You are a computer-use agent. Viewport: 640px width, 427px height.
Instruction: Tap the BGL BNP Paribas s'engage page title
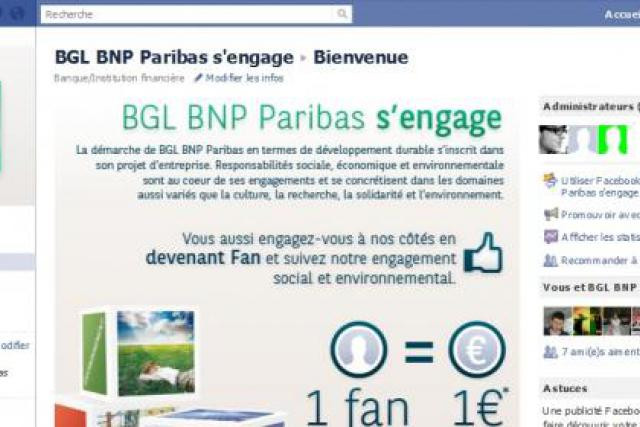(x=174, y=57)
